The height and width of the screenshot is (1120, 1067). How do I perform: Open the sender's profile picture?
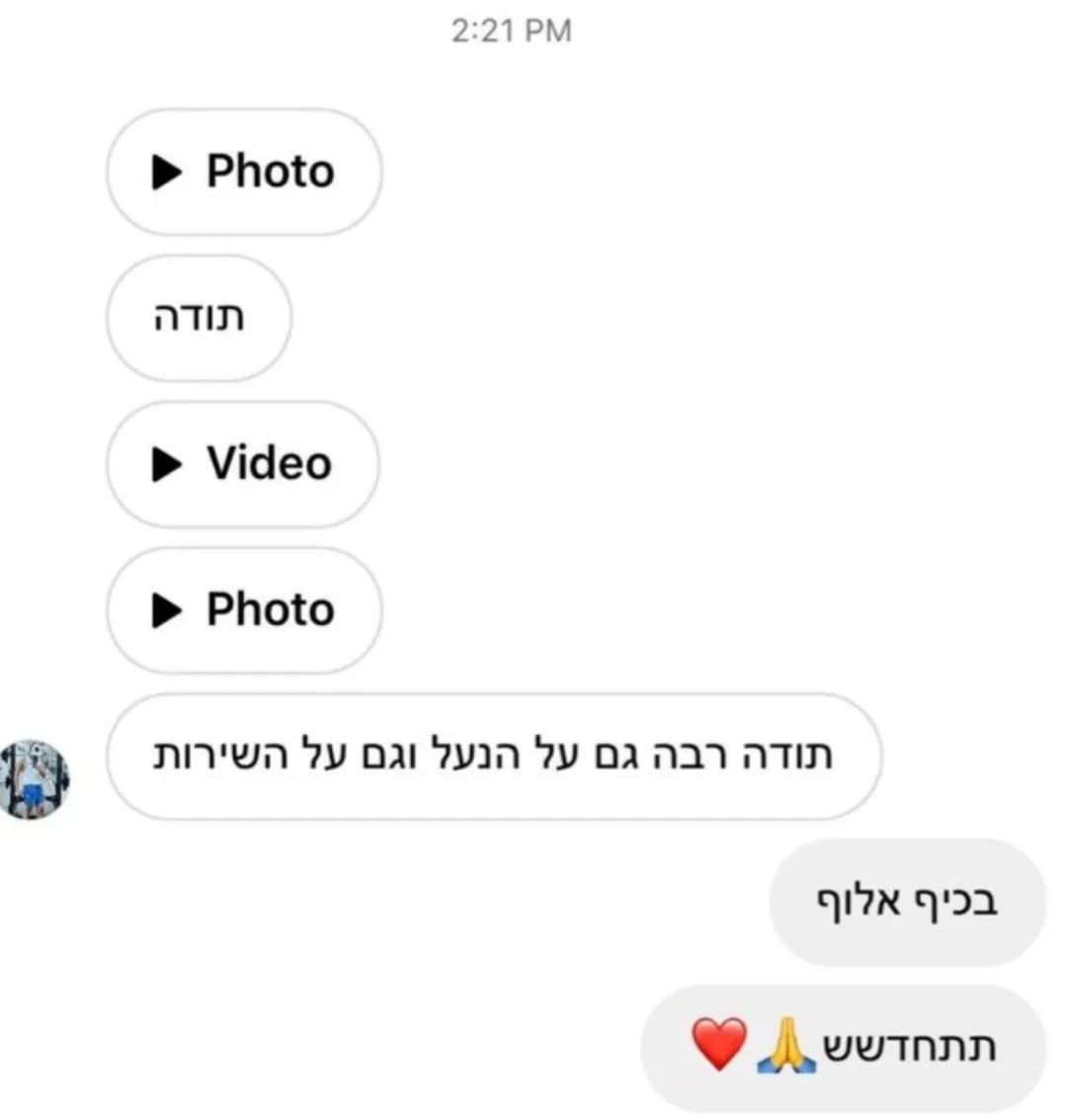[x=35, y=779]
